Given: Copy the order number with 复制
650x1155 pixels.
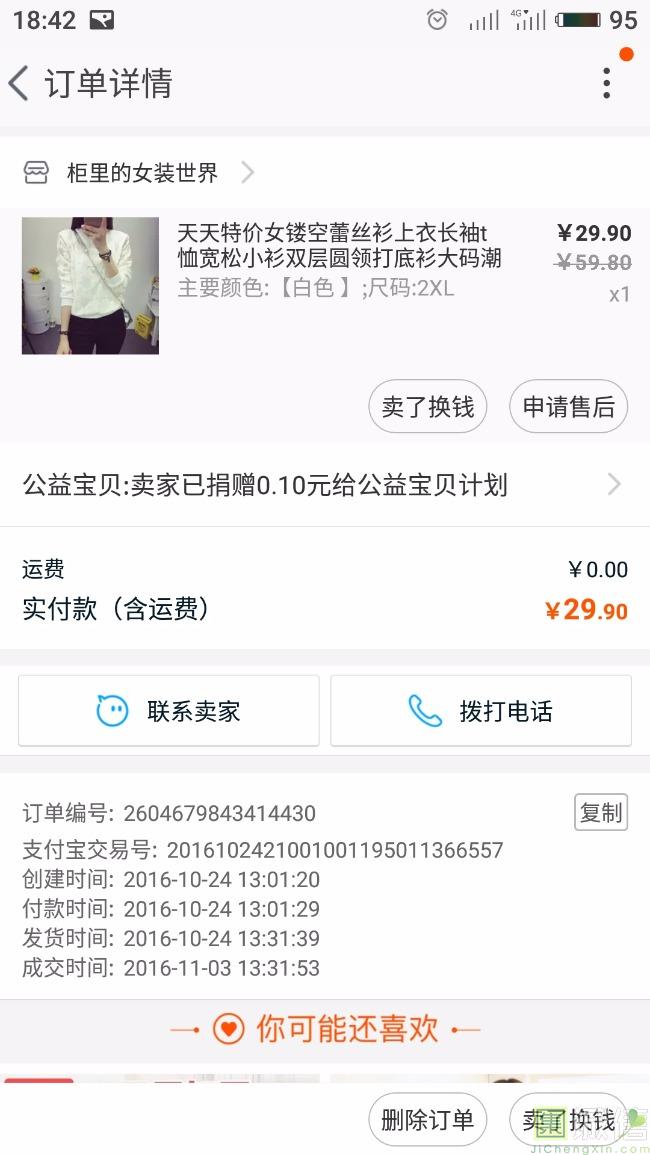Looking at the screenshot, I should [x=601, y=812].
